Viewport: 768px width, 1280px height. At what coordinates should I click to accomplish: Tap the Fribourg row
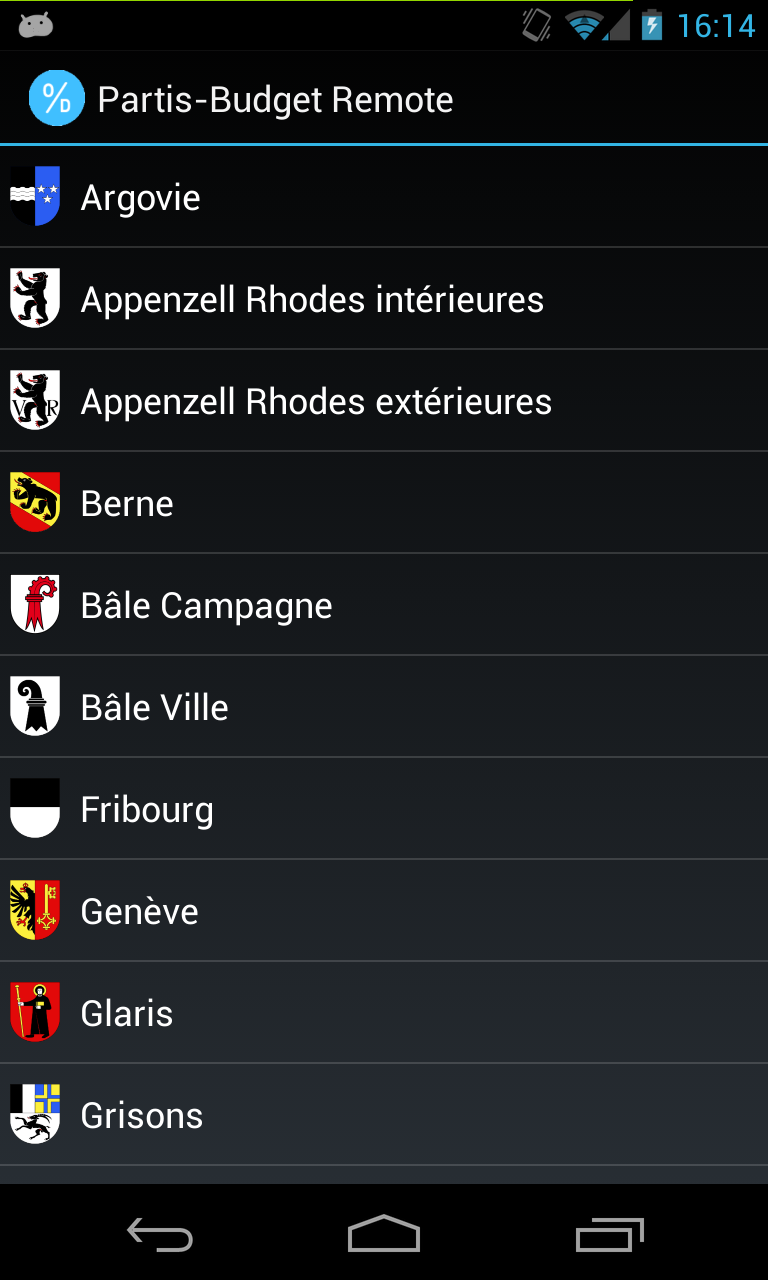[384, 809]
